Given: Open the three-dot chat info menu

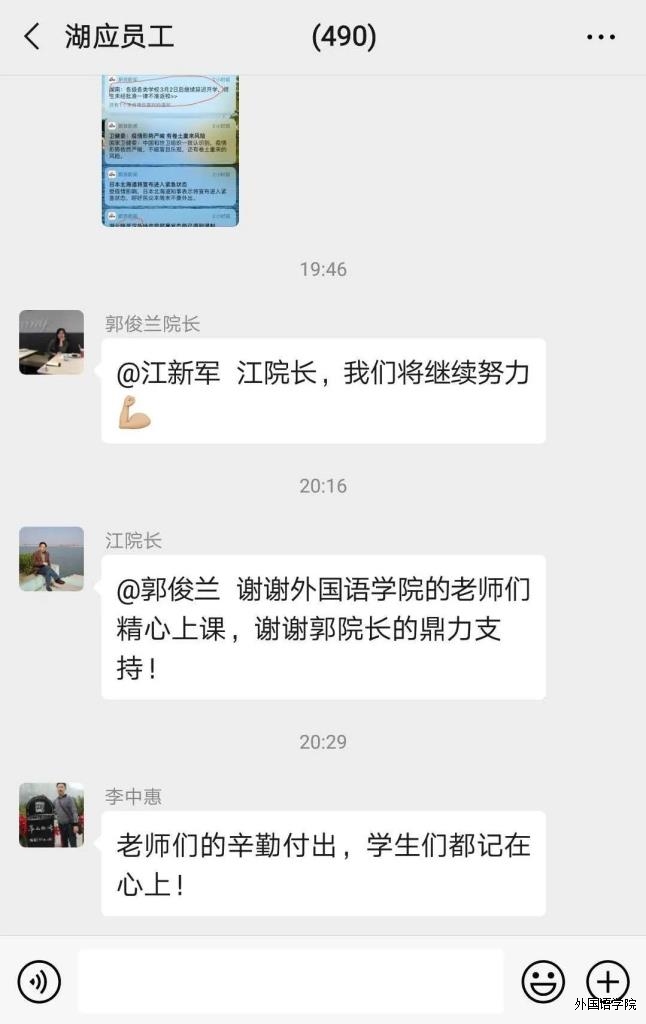Looking at the screenshot, I should coord(600,38).
